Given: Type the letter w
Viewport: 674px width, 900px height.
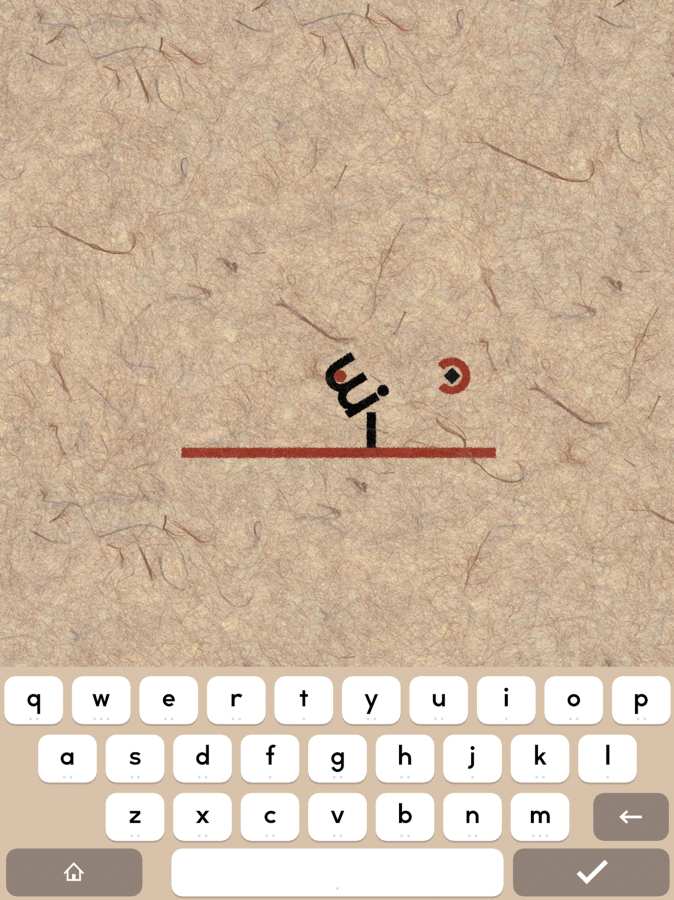Looking at the screenshot, I should tap(101, 700).
